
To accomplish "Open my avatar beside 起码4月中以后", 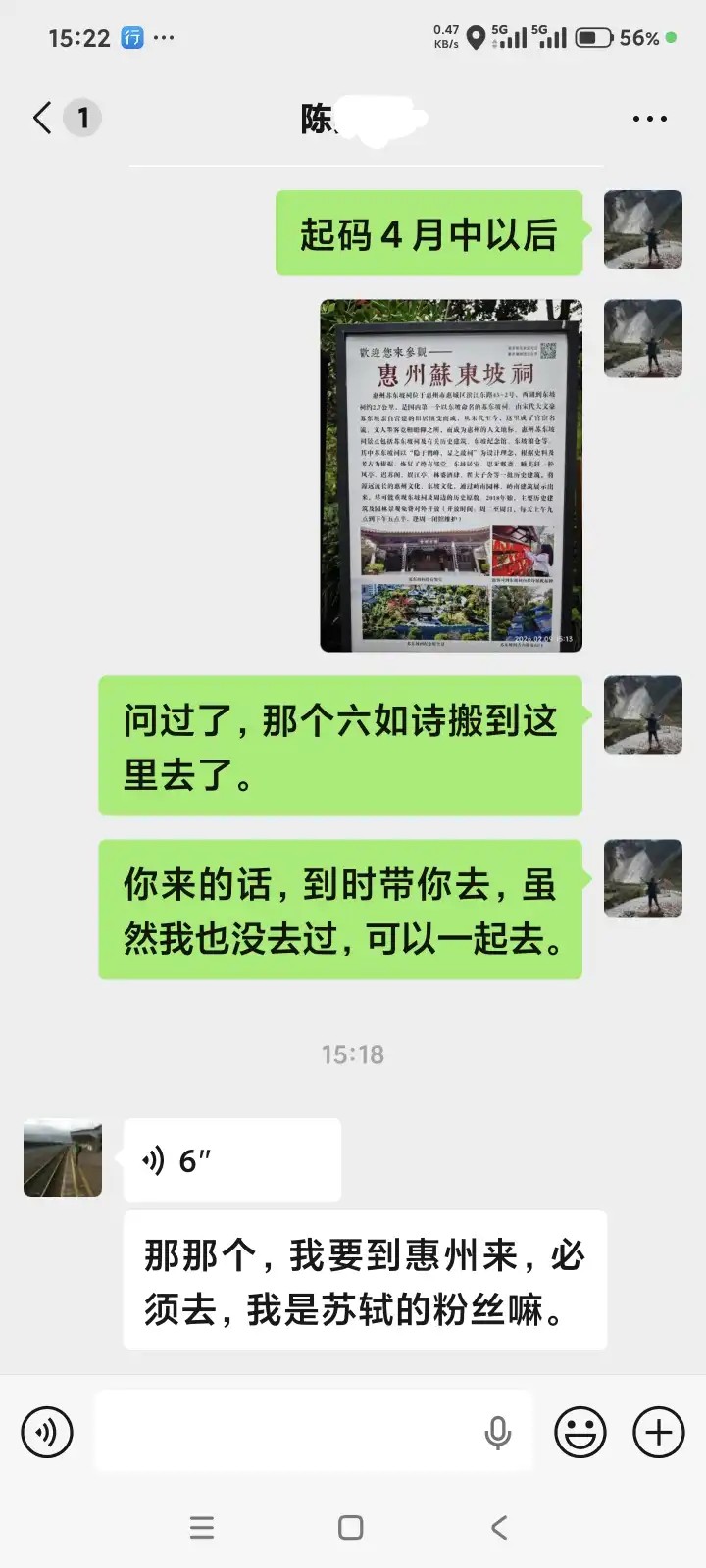I will (642, 229).
